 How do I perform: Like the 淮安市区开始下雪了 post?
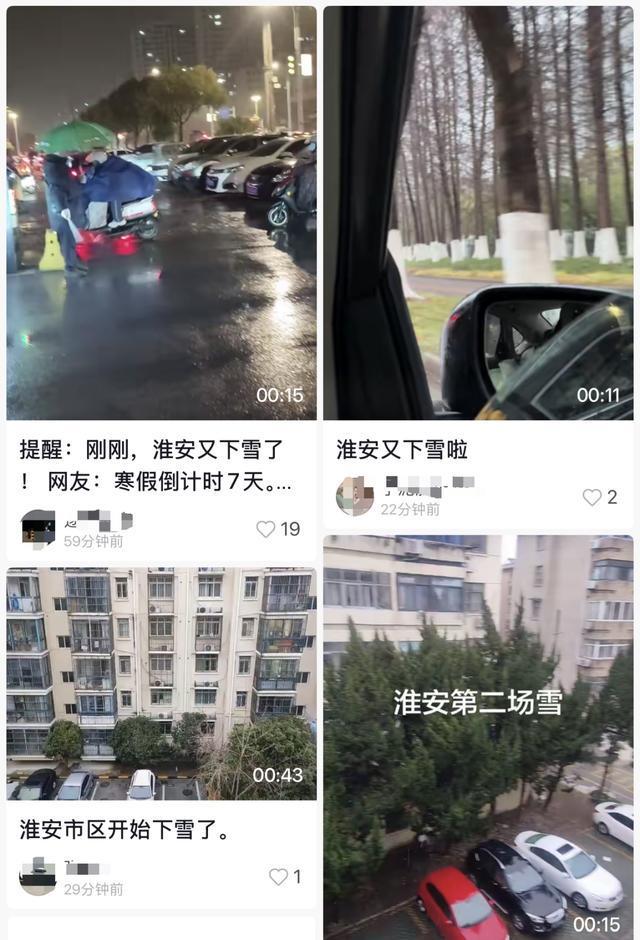279,877
